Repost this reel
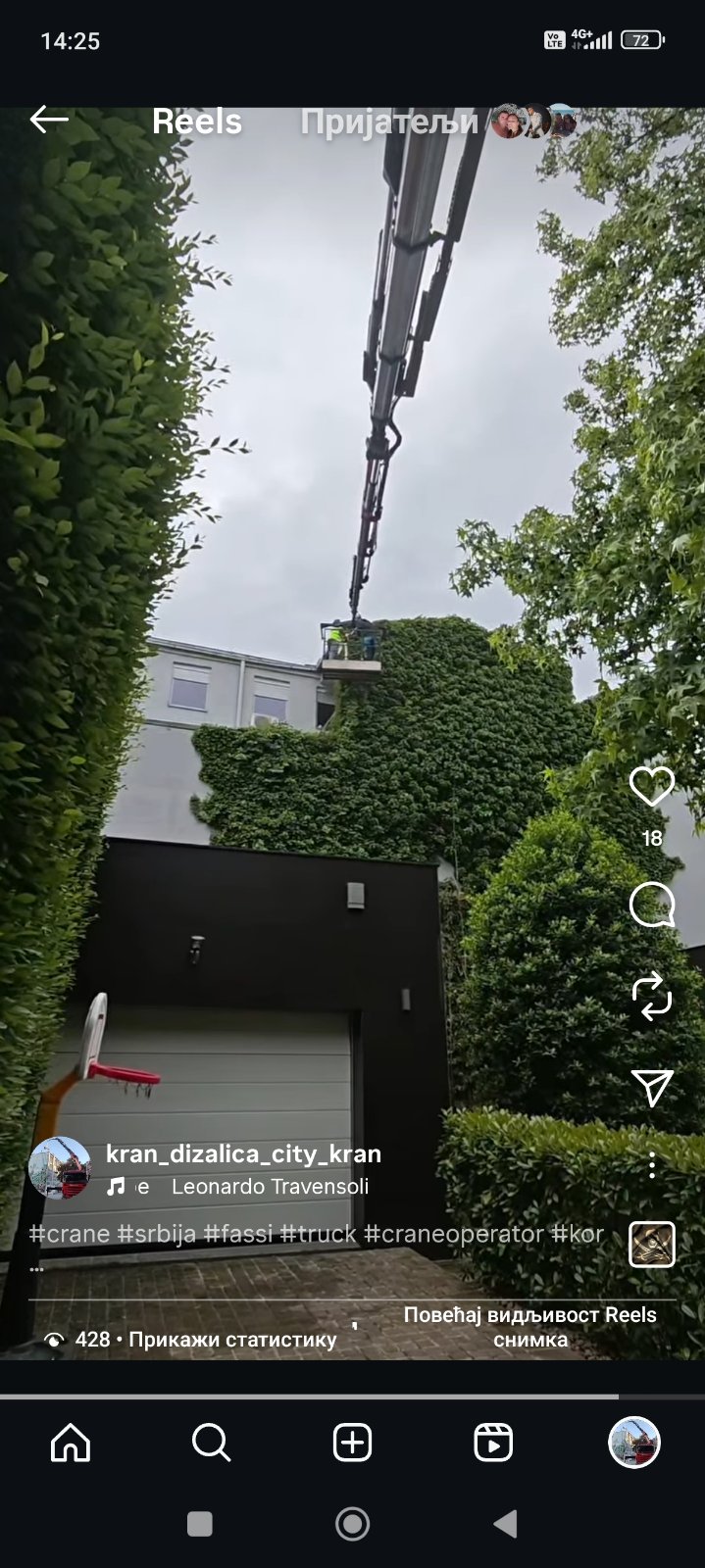Screen dimensions: 705x1568 click(x=652, y=997)
